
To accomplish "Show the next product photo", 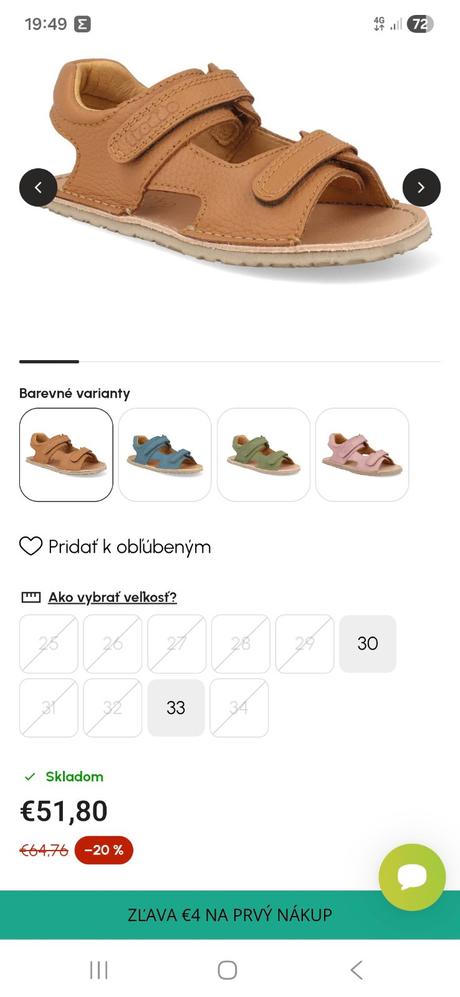I will click(x=421, y=188).
